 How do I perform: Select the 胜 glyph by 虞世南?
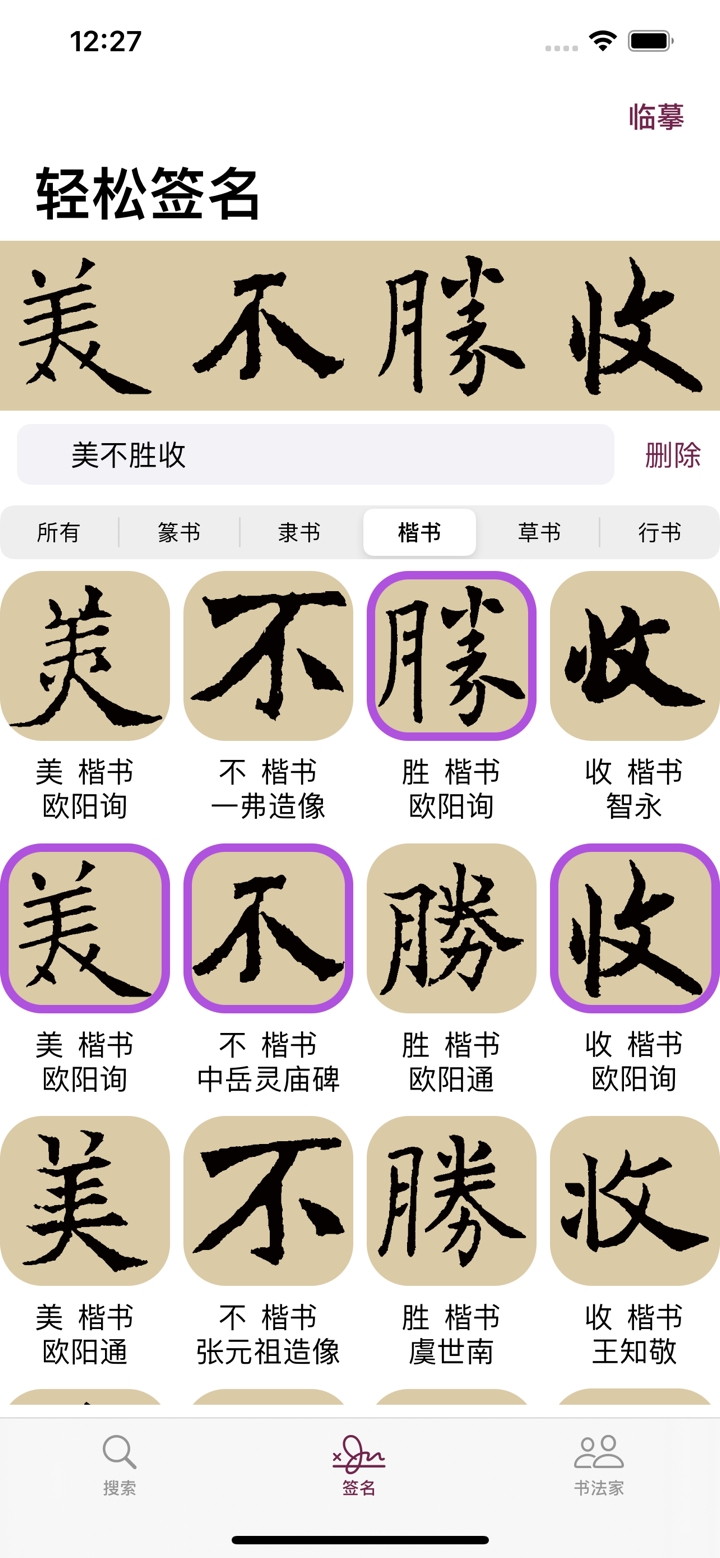pos(451,1200)
